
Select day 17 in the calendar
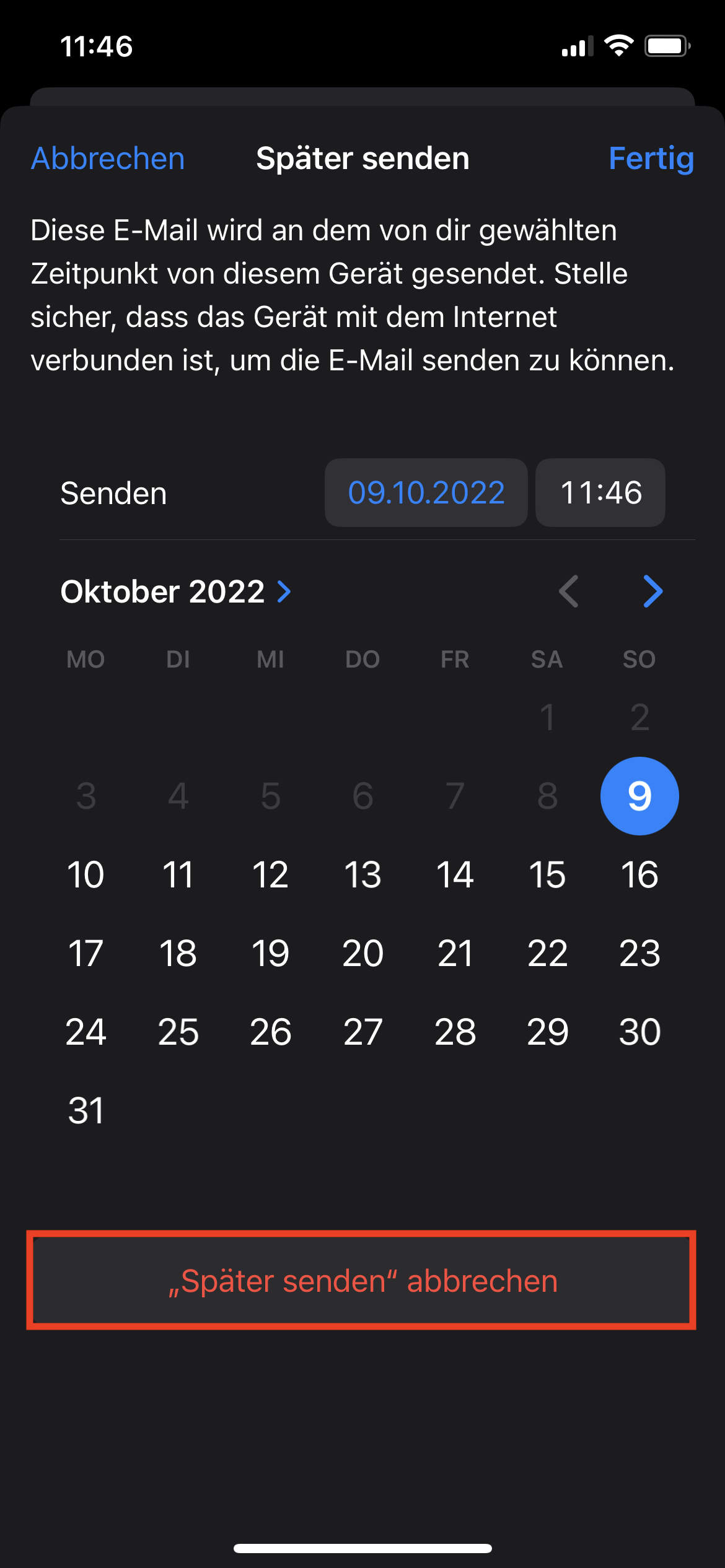86,953
